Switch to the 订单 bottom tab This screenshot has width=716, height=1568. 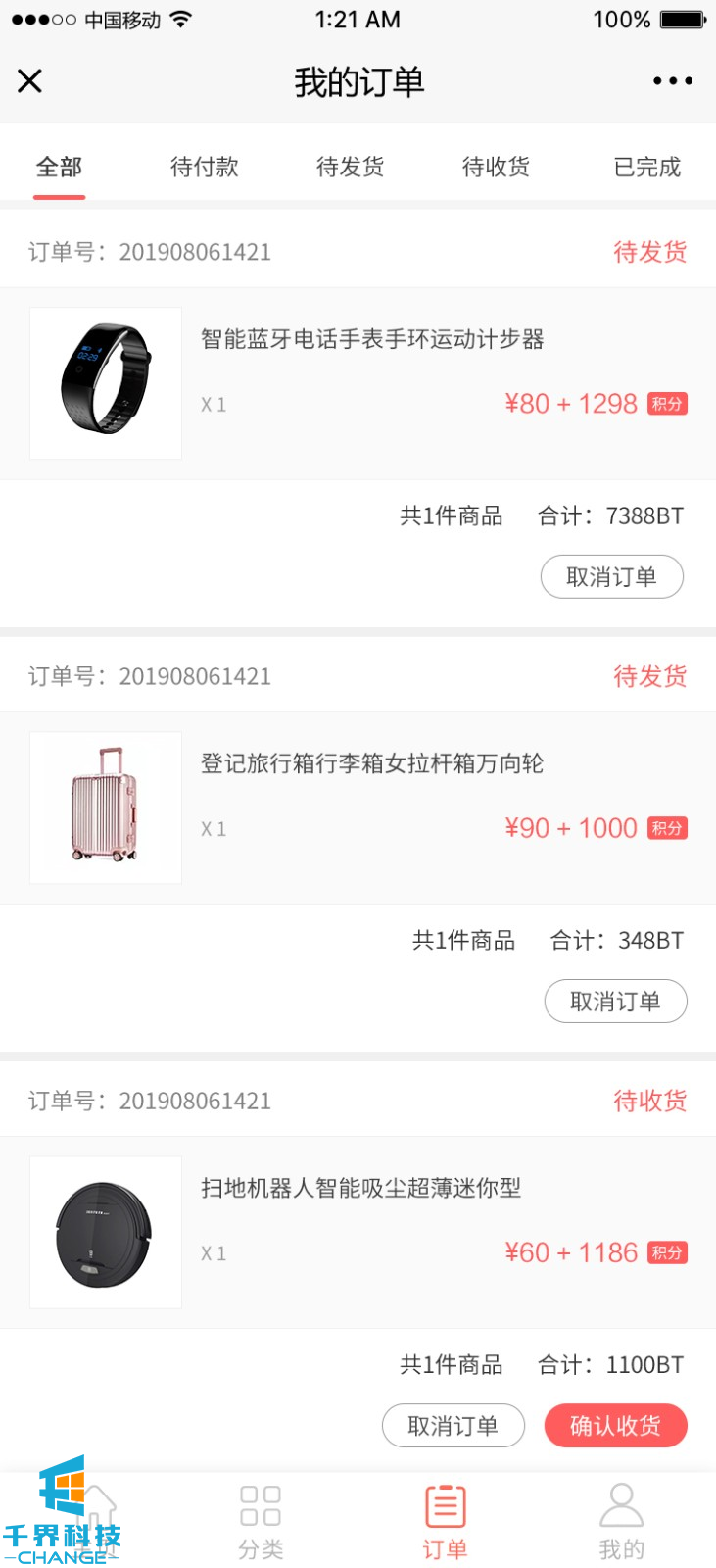click(x=445, y=1522)
